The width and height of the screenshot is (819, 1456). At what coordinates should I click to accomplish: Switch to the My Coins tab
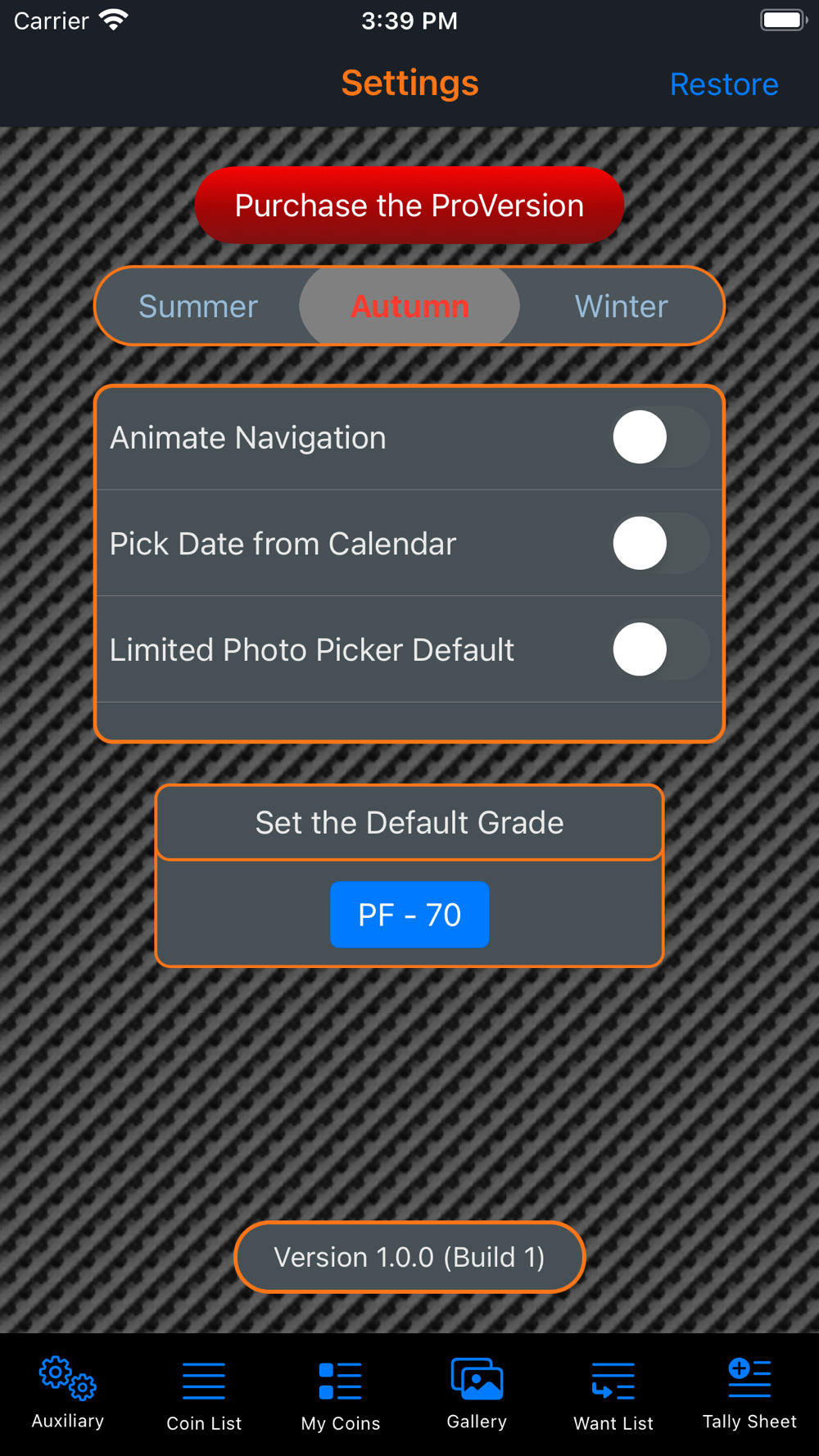click(x=341, y=1395)
